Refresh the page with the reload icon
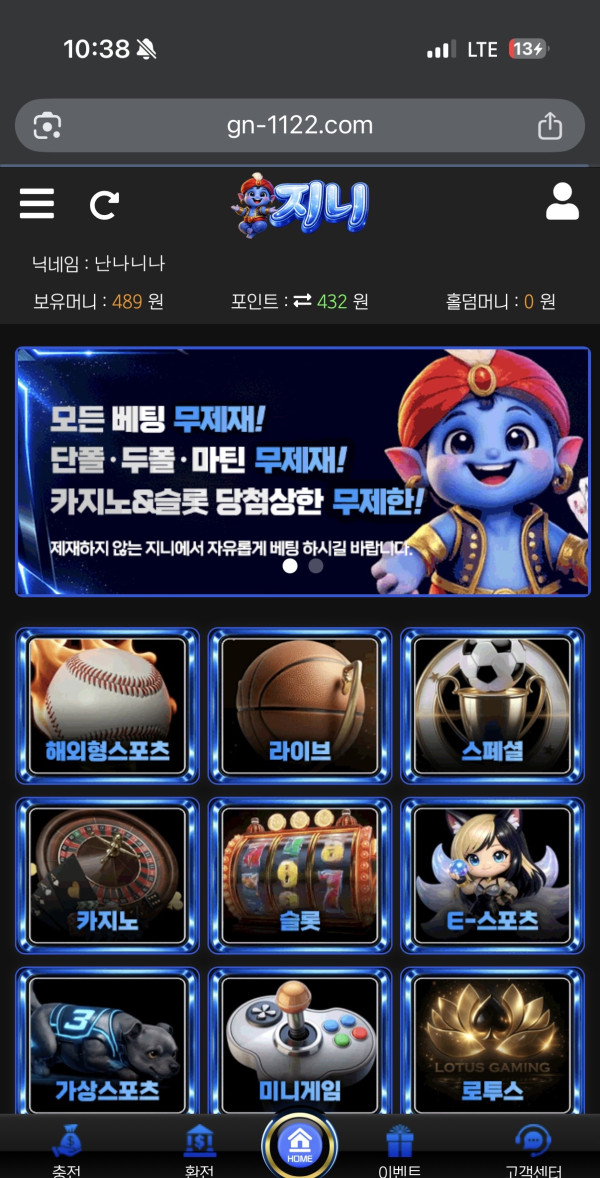 coord(104,204)
